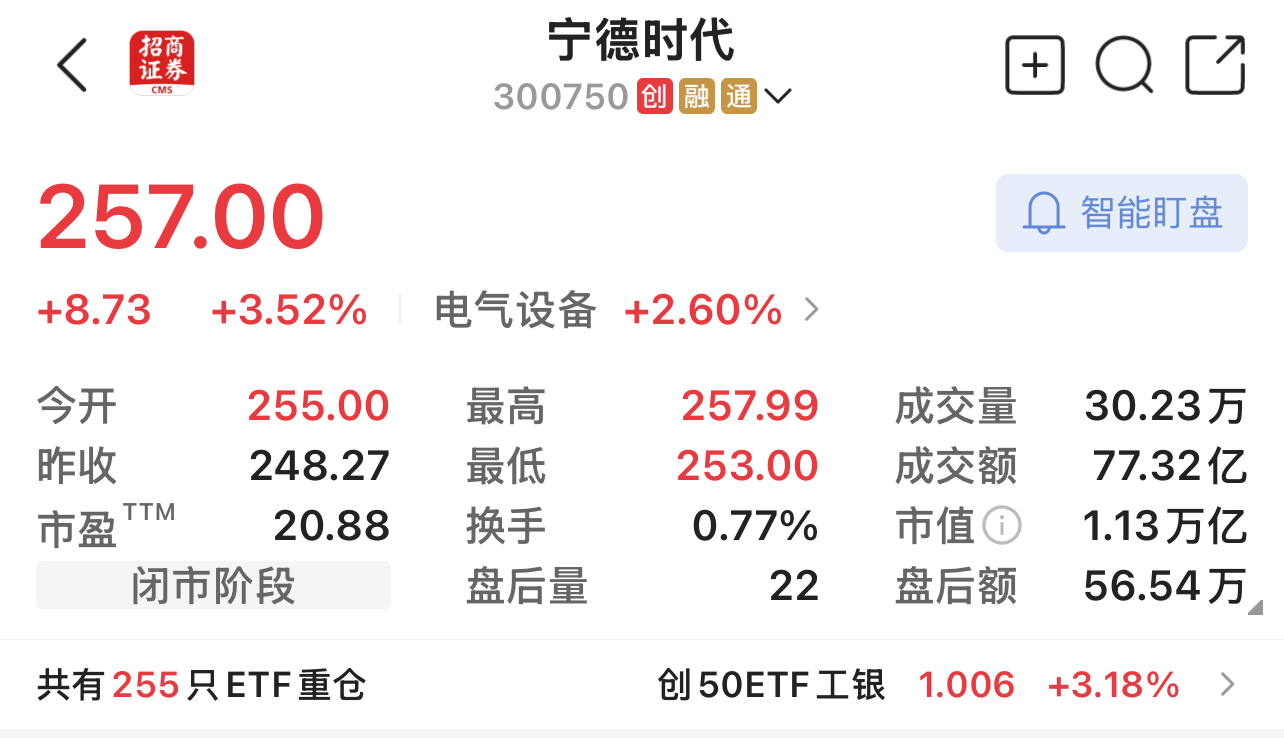Viewport: 1284px width, 738px height.
Task: Open 电气设备 sector details
Action: pos(627,311)
